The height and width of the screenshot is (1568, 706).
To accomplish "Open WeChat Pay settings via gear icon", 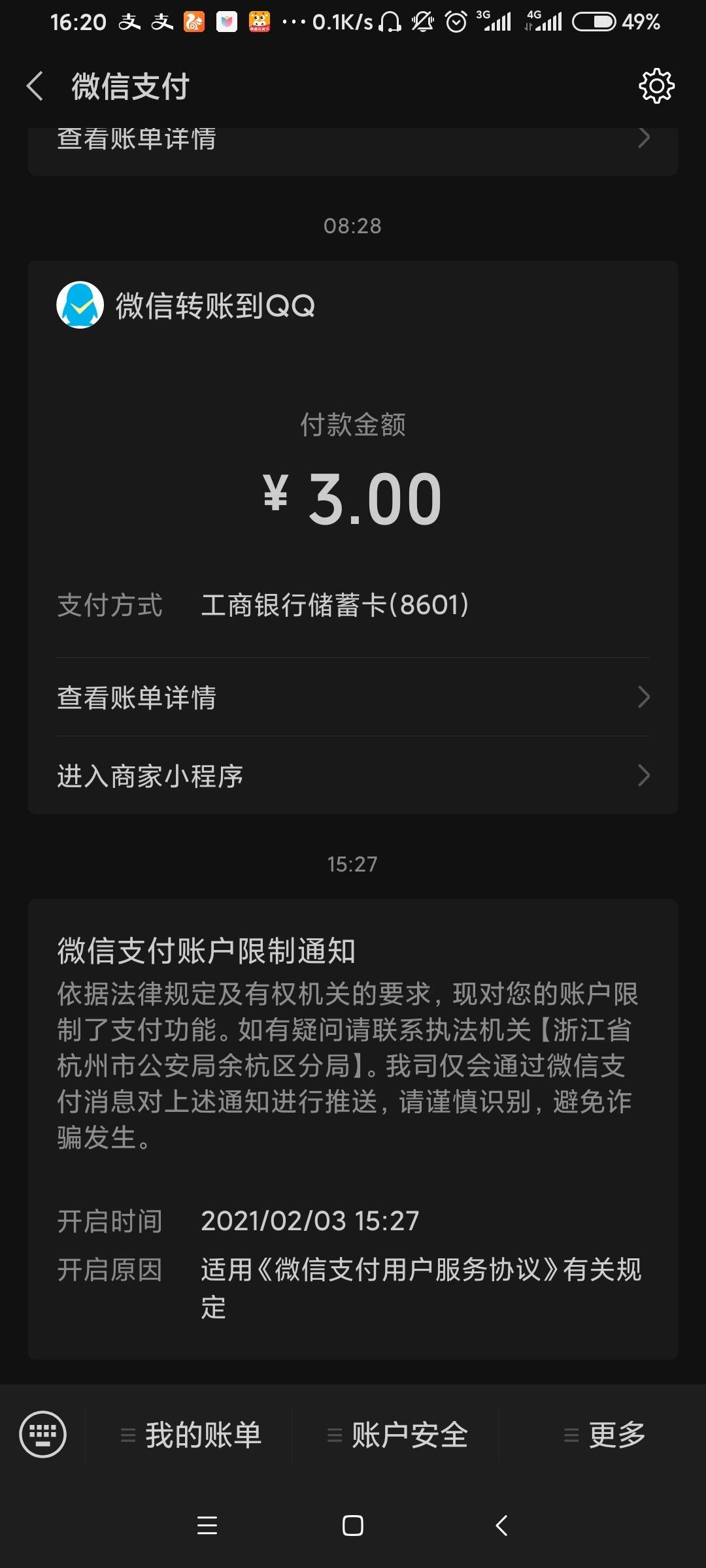I will pyautogui.click(x=656, y=85).
